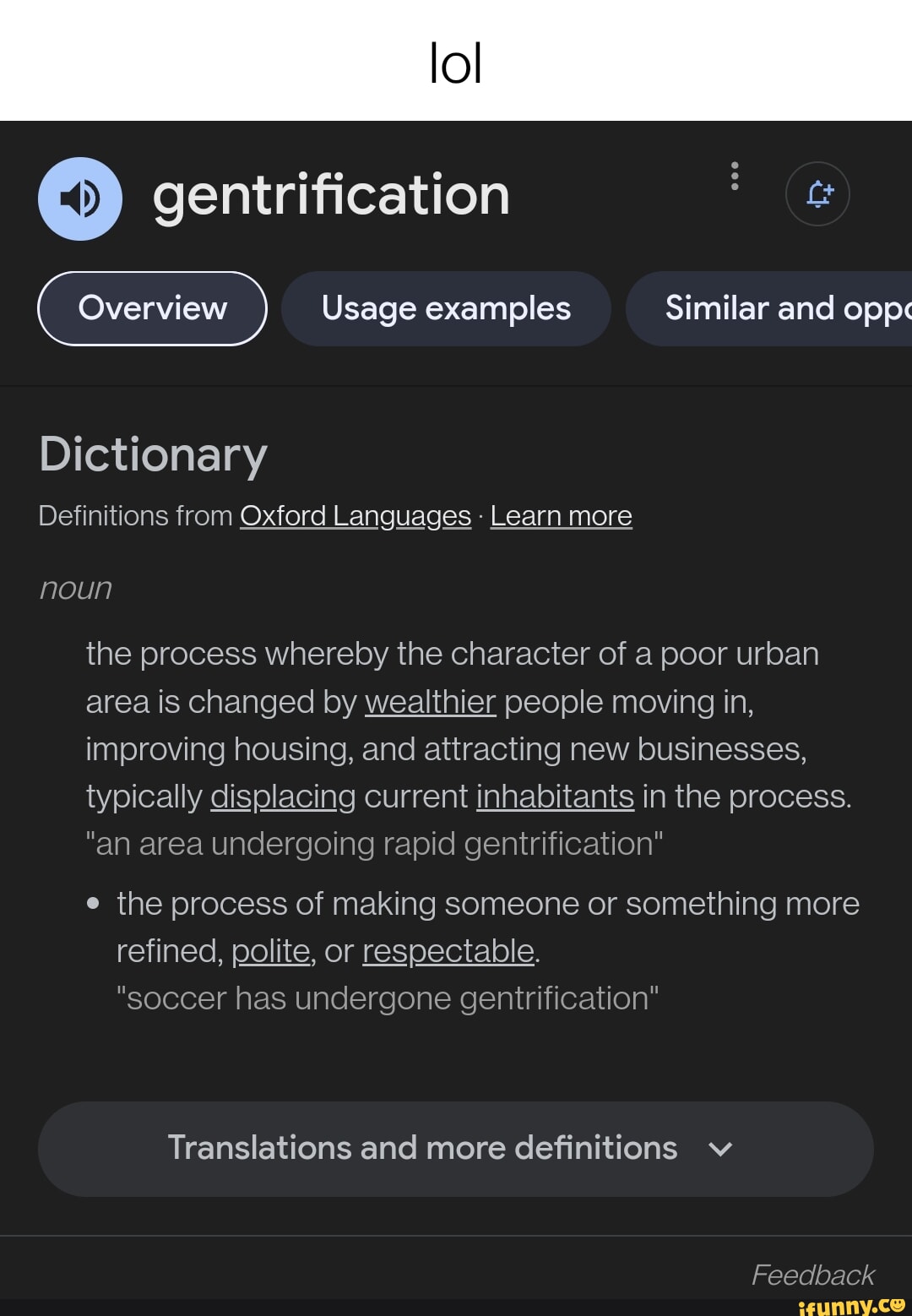
Task: Switch to the Usage examples chip
Action: click(x=446, y=308)
